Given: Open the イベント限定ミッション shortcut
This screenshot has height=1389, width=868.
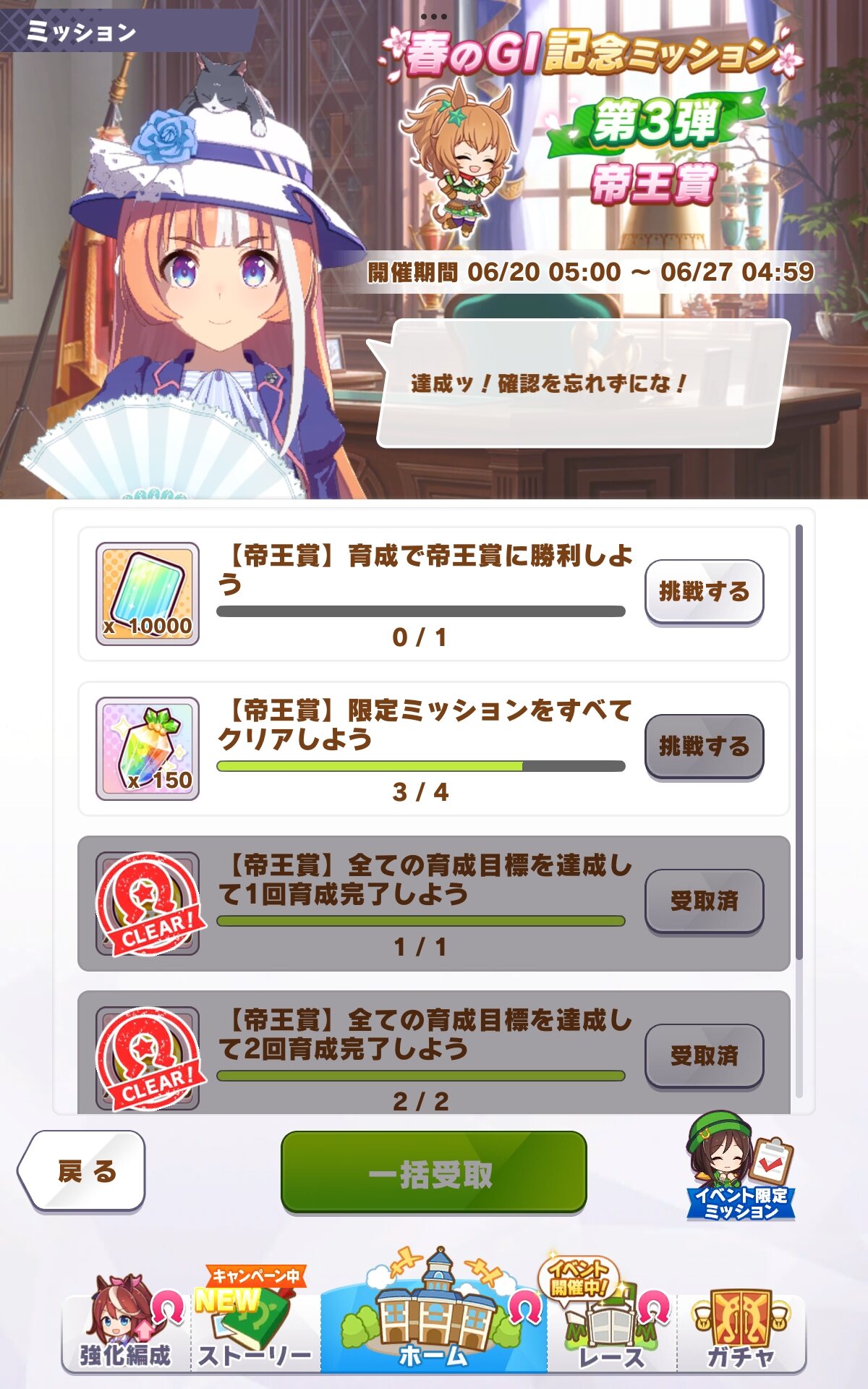Looking at the screenshot, I should click(741, 1168).
